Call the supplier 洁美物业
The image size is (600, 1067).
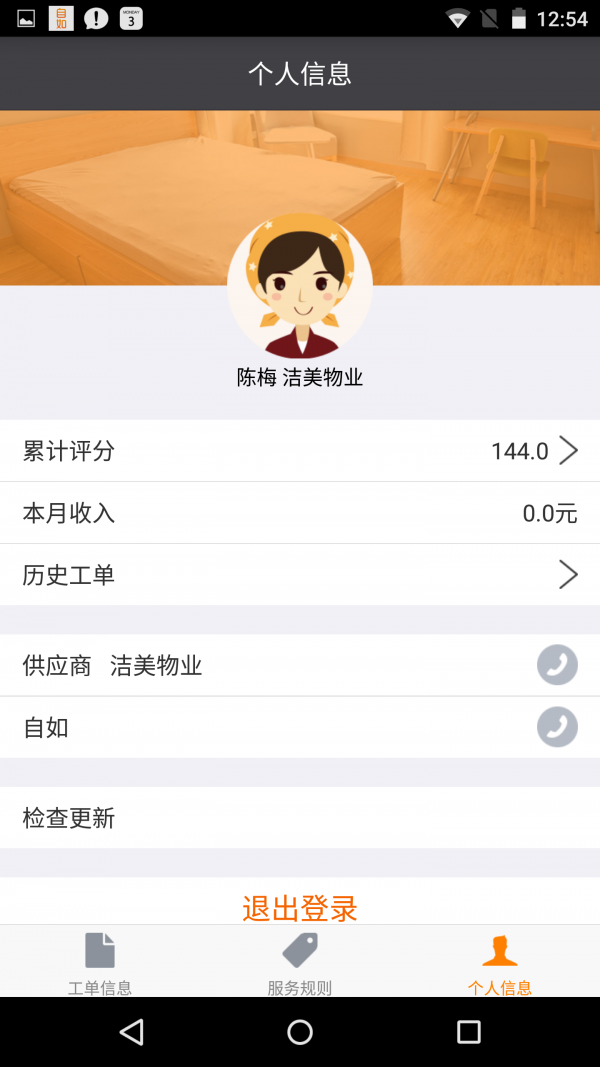(557, 665)
